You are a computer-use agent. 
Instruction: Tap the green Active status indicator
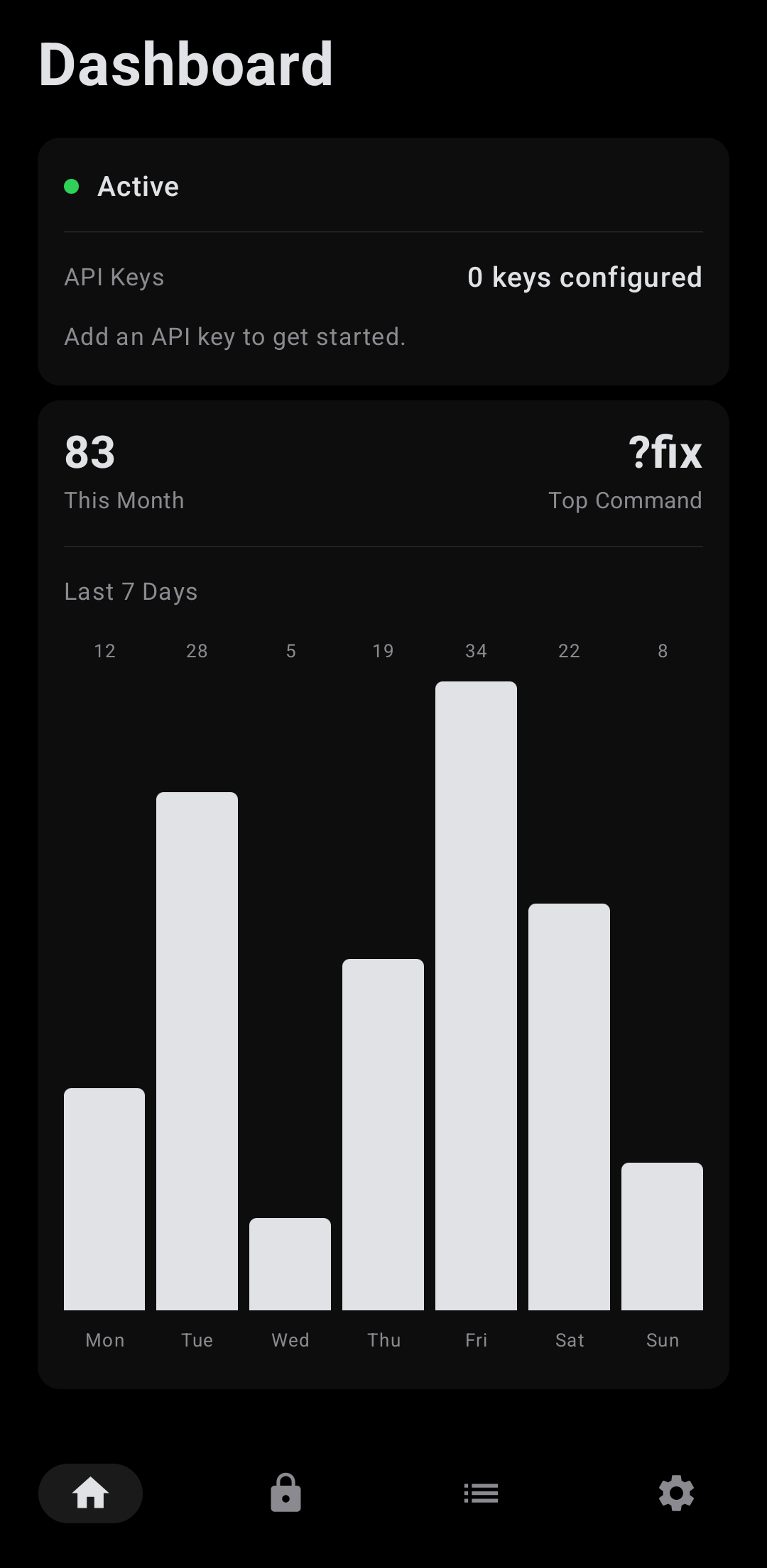click(72, 185)
